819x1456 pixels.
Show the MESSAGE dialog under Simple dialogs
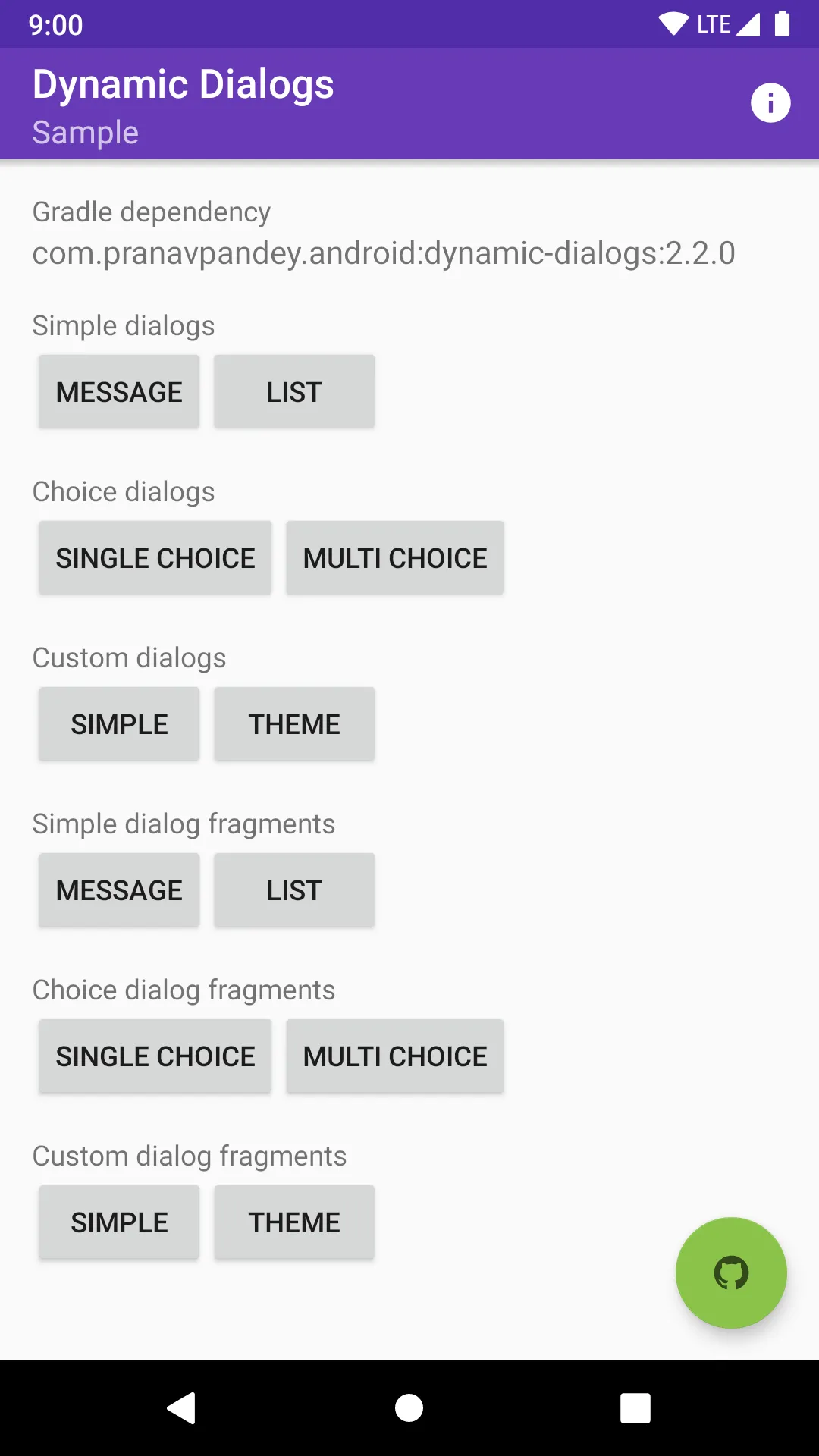119,392
